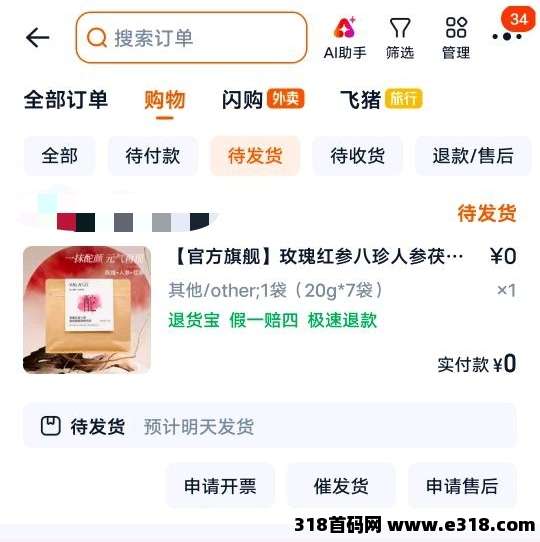
Task: Open the 筛选 filter options
Action: tap(400, 38)
